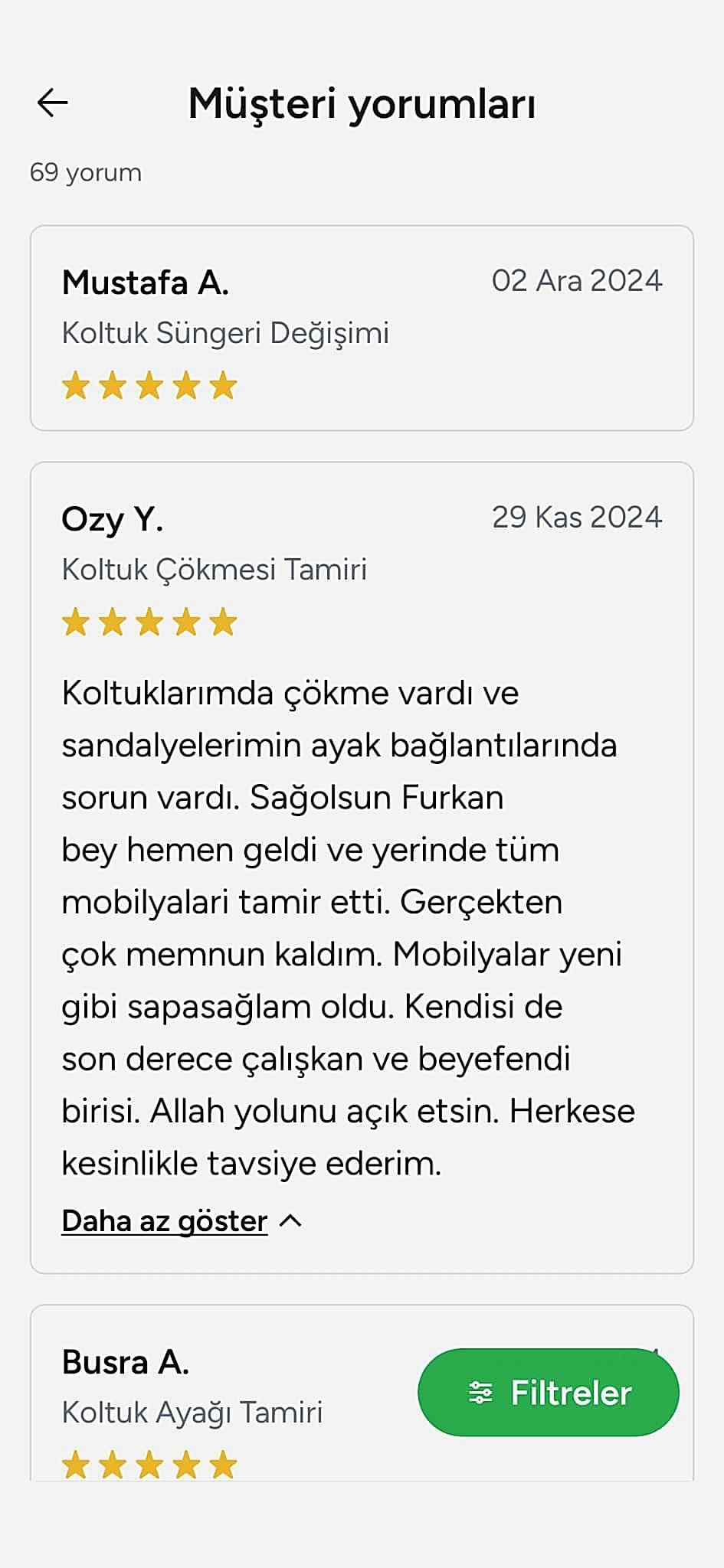Collapse Ozy Y.'s review with Daha az göster

[x=163, y=1220]
